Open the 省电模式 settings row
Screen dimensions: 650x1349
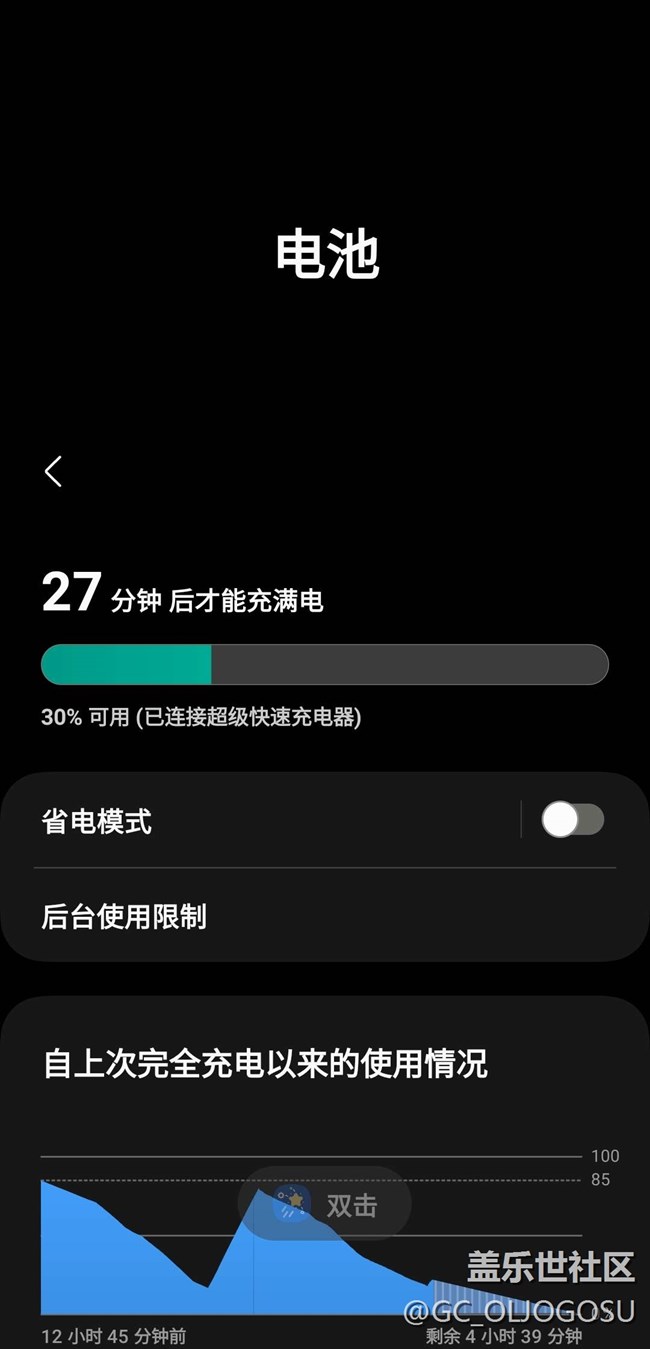250,822
